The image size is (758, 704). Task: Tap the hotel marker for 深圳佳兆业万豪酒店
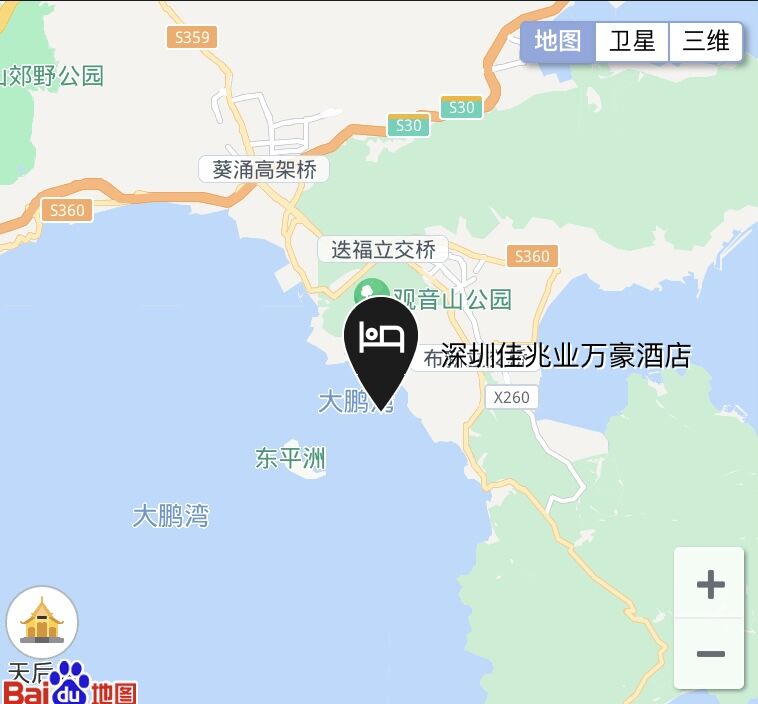coord(380,345)
